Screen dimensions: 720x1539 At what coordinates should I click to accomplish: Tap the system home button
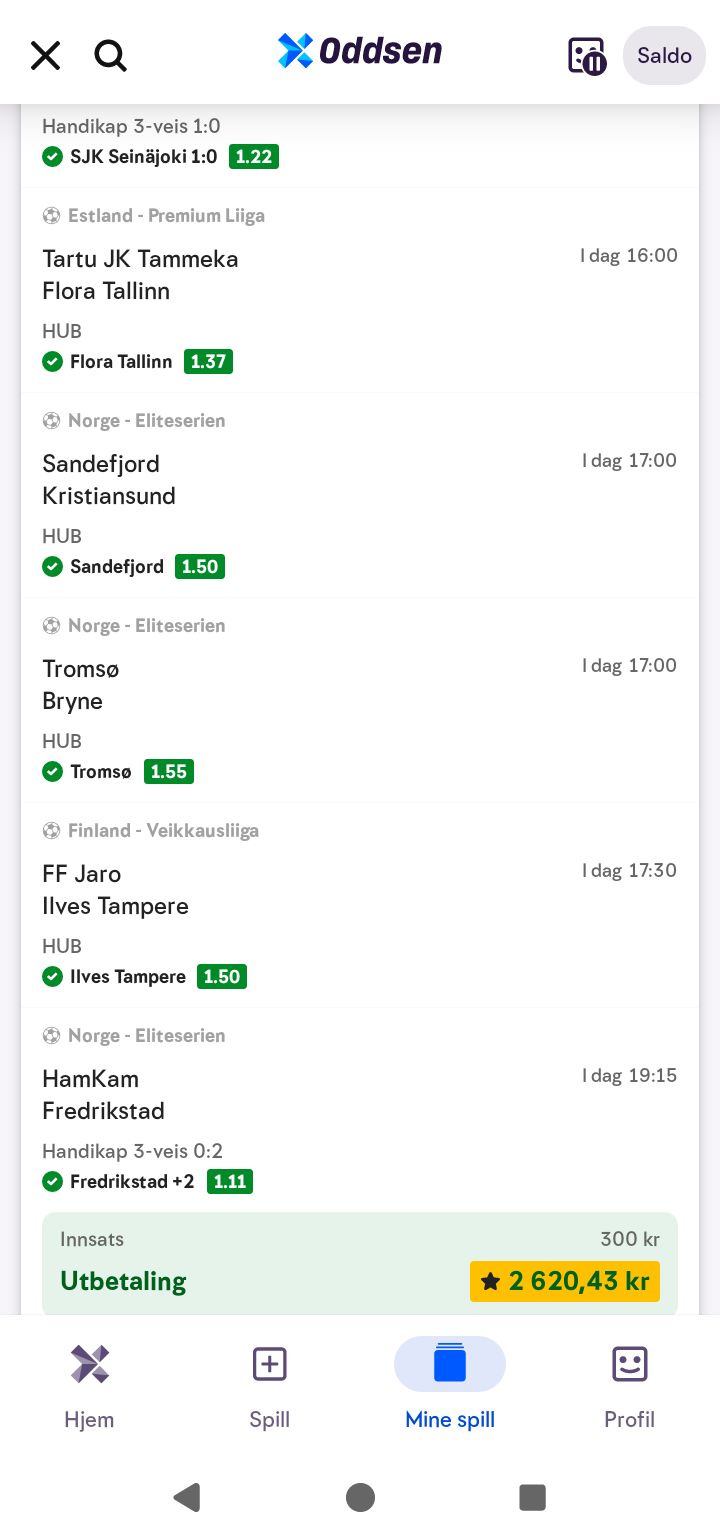360,1497
